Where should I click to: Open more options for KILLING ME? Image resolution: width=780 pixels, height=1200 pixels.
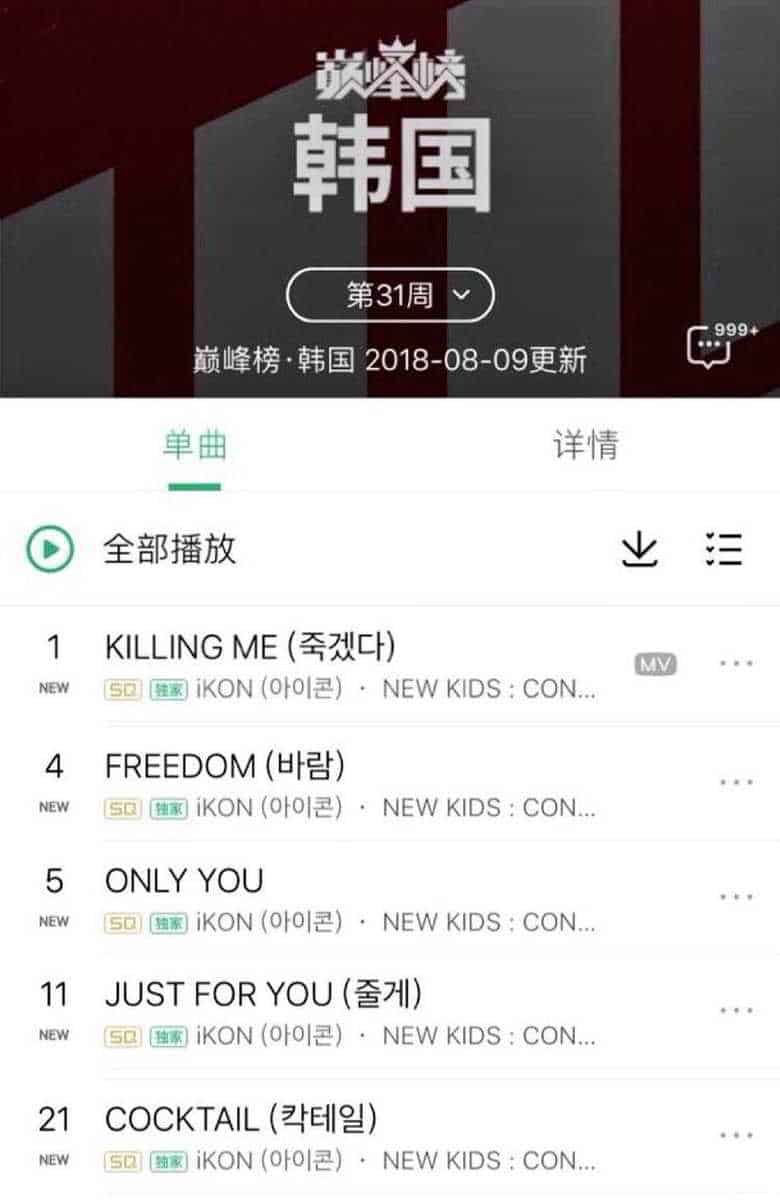[x=736, y=664]
